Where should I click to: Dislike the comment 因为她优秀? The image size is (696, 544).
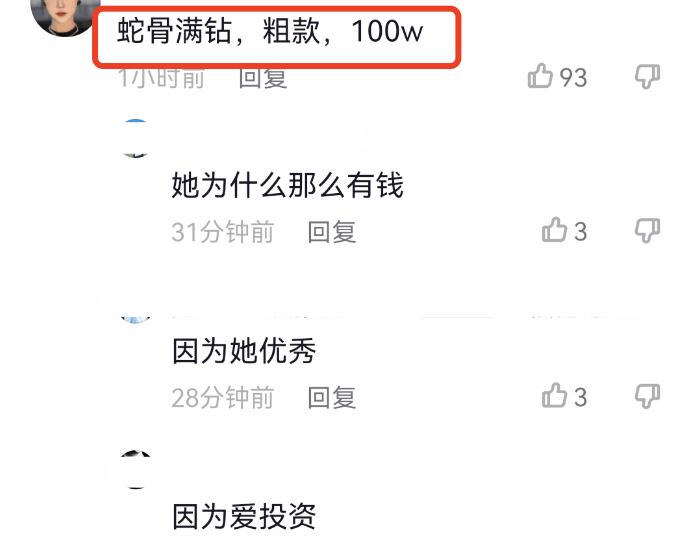[648, 397]
